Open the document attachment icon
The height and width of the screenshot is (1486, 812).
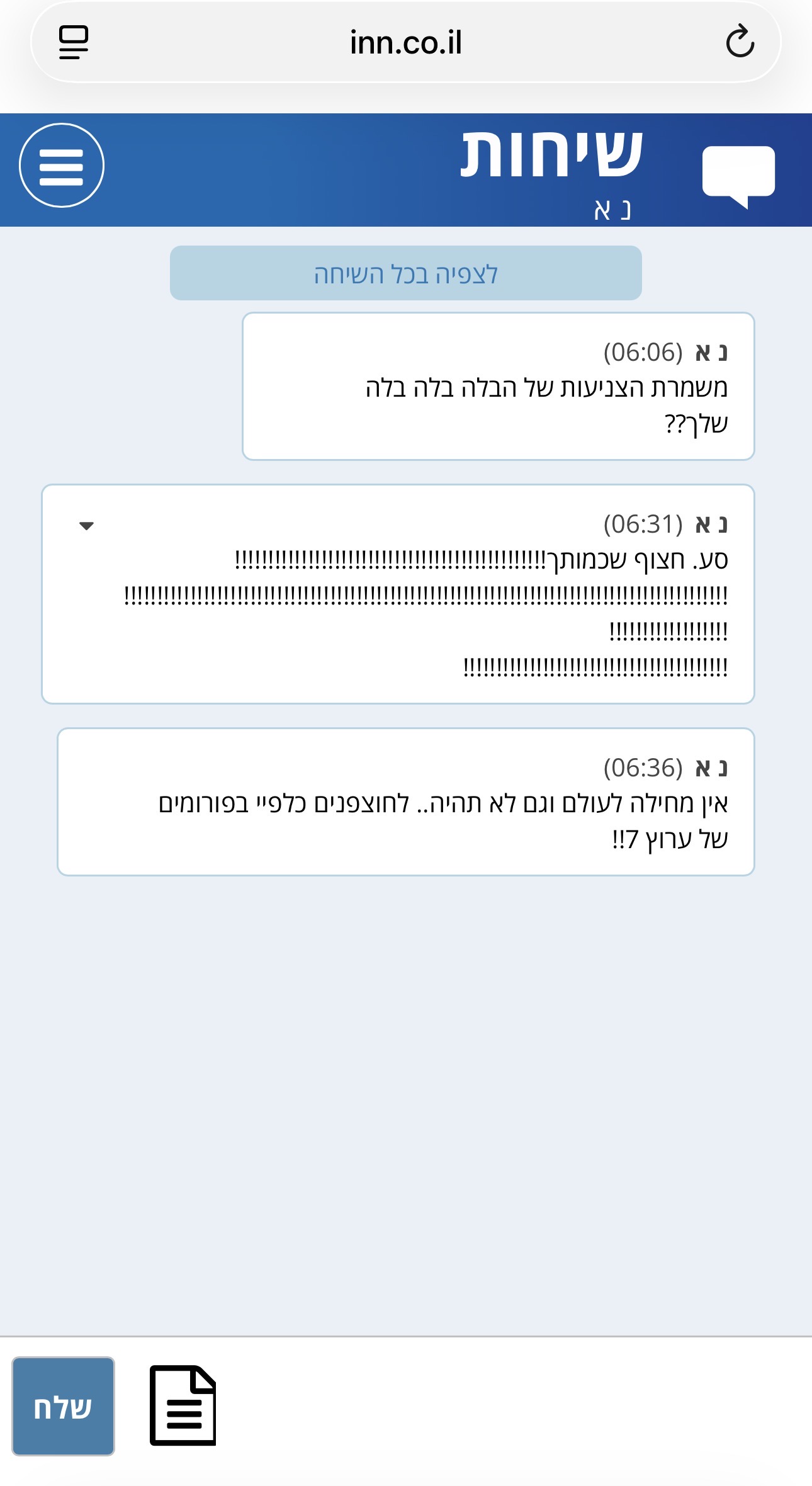click(x=183, y=1405)
